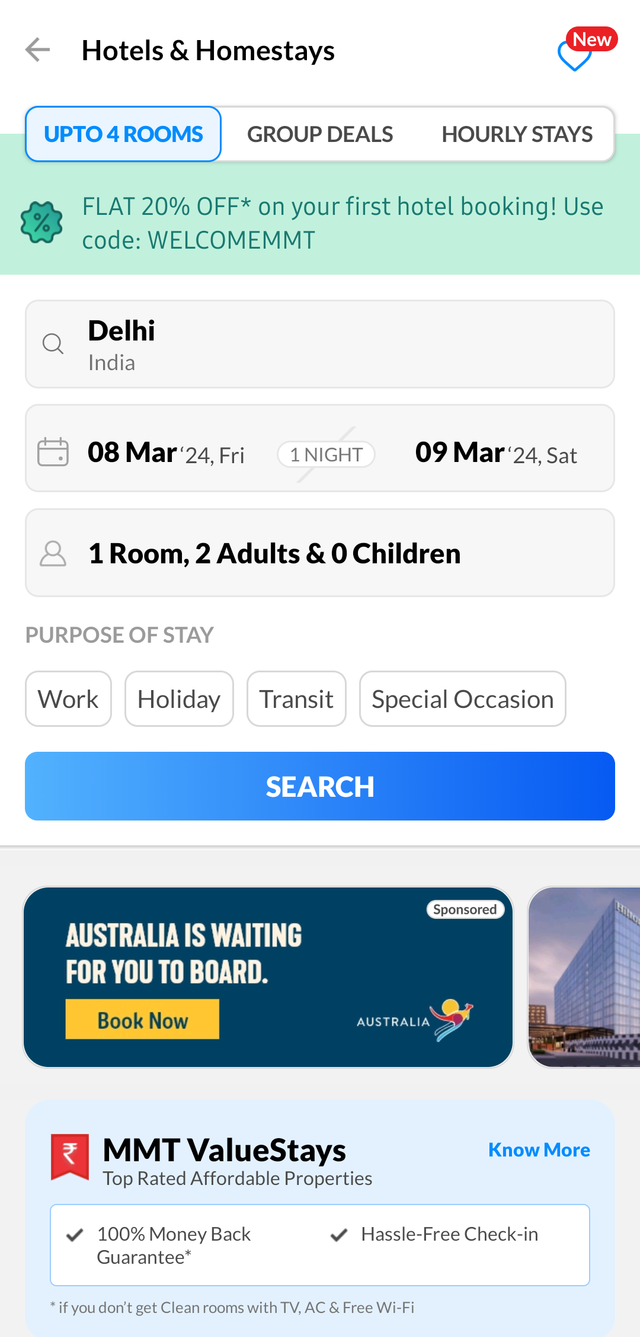
Task: Select the Transit chip
Action: coord(296,699)
